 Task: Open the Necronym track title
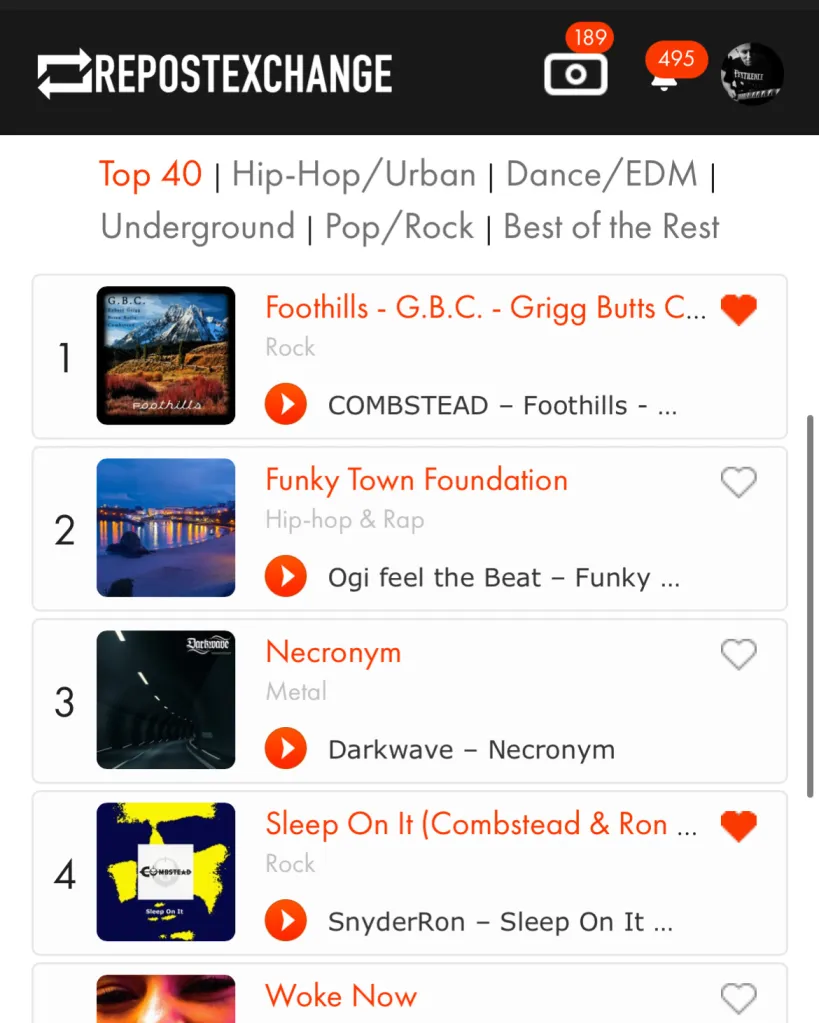tap(333, 652)
